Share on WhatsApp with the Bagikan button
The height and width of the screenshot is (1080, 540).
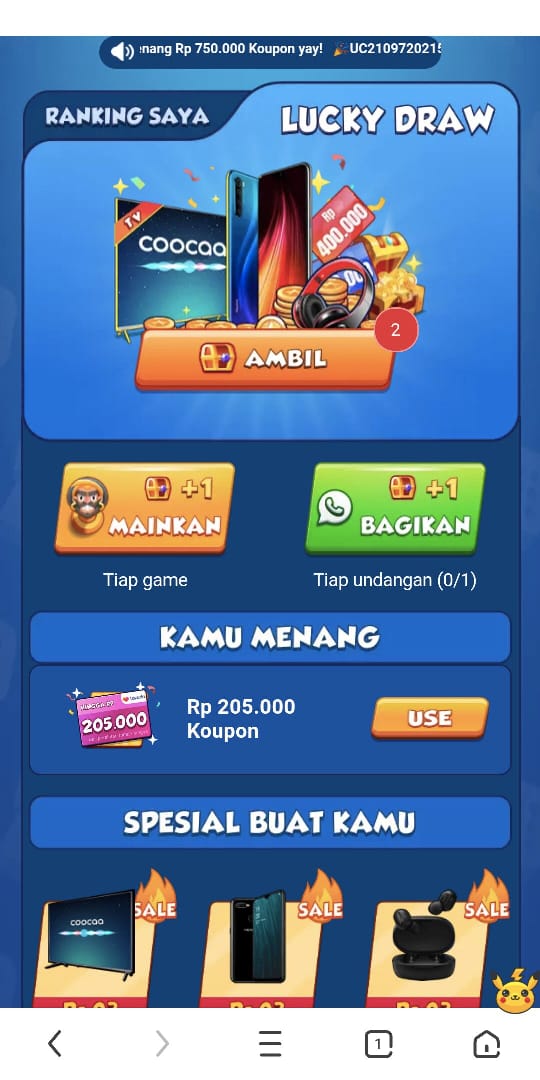click(395, 508)
